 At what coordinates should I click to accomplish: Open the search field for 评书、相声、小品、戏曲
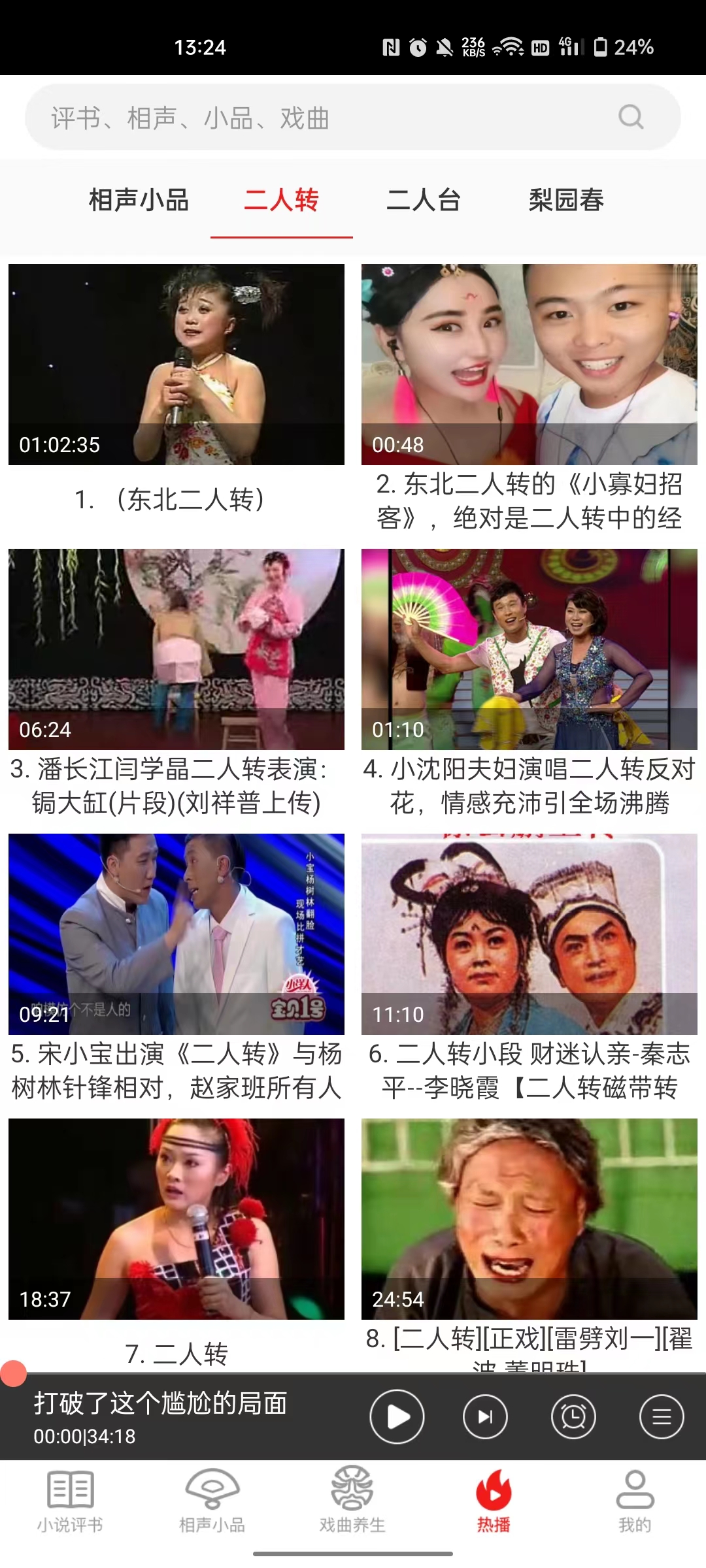[327, 118]
